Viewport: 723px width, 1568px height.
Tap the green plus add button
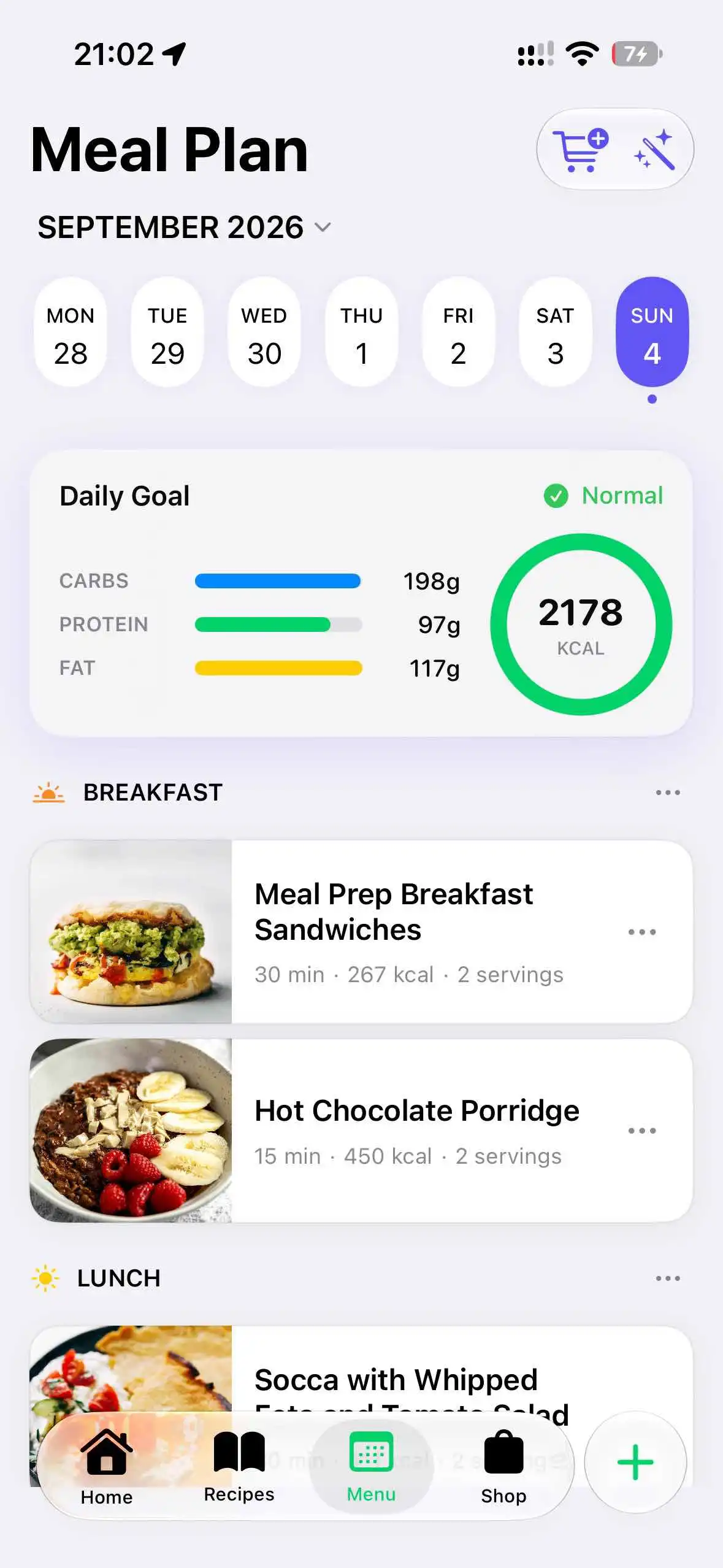pos(635,1462)
